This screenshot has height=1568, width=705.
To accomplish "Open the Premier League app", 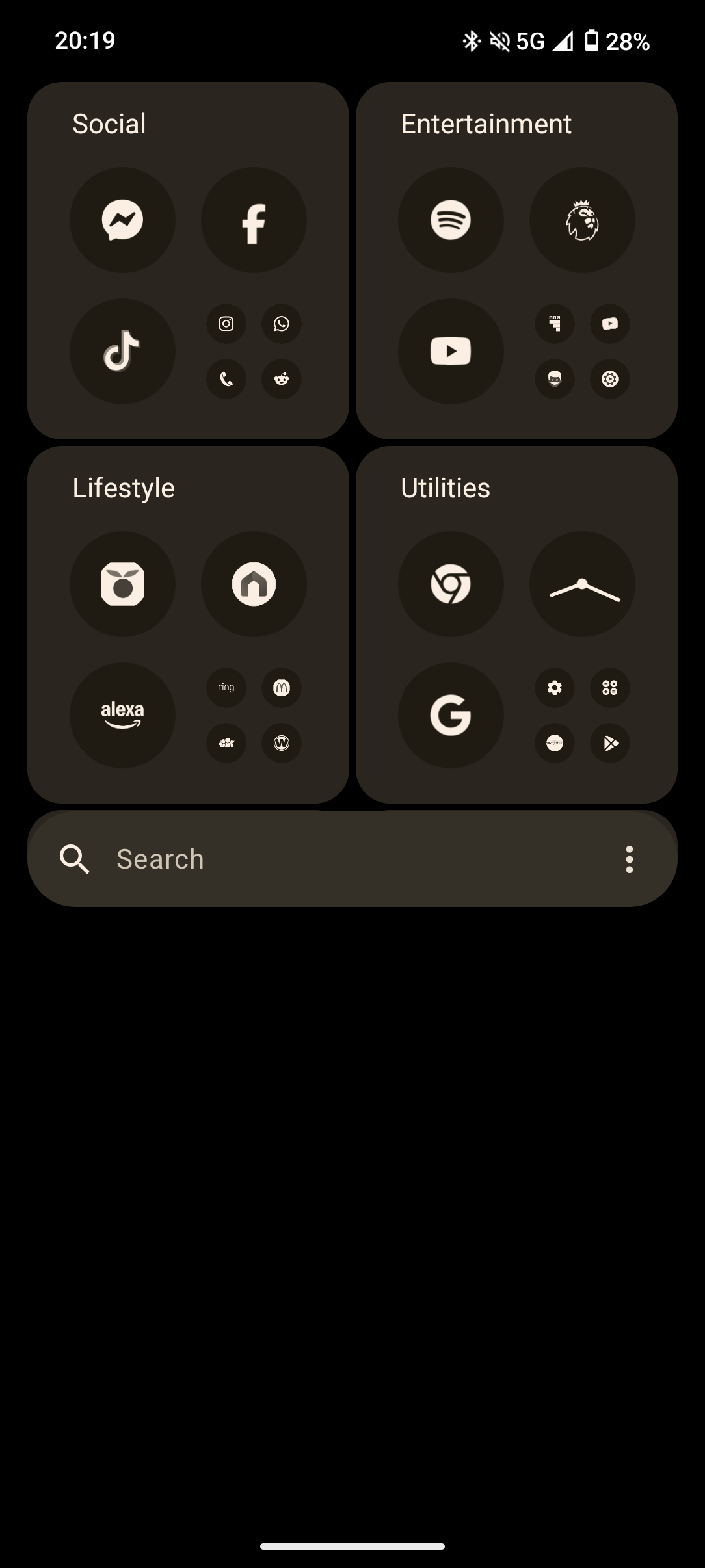I will click(x=582, y=220).
